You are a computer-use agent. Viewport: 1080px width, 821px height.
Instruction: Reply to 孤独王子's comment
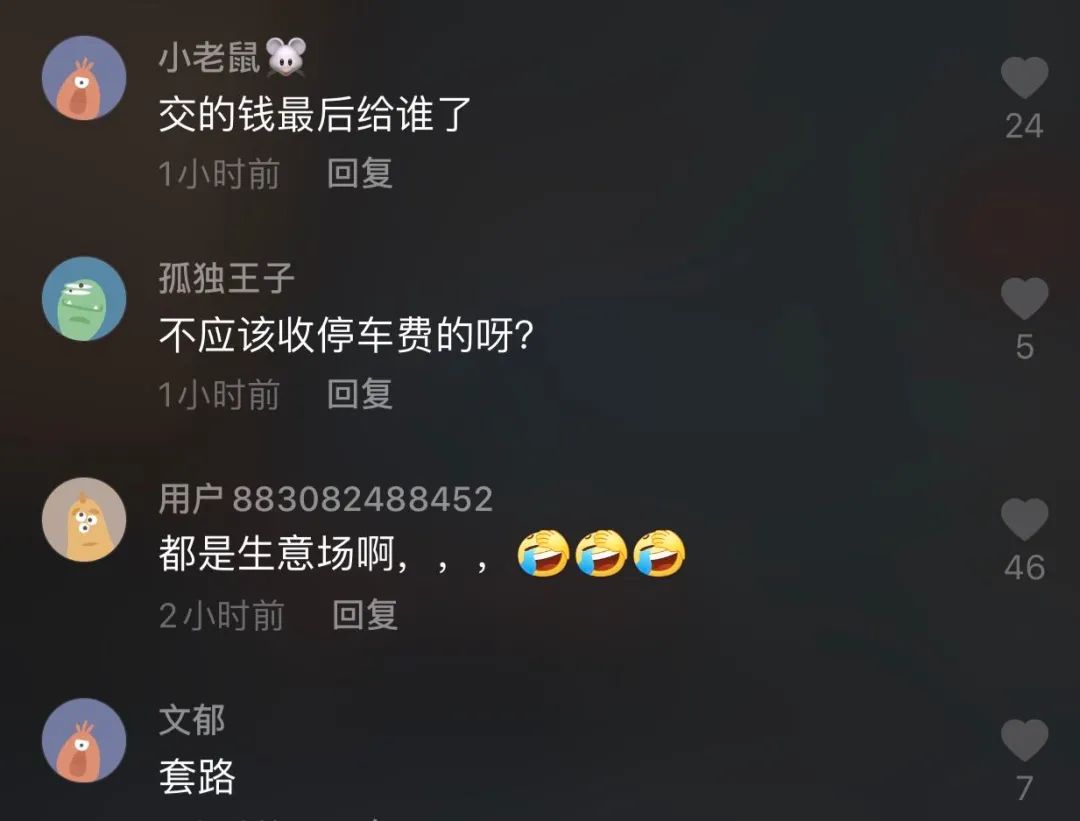pyautogui.click(x=360, y=394)
